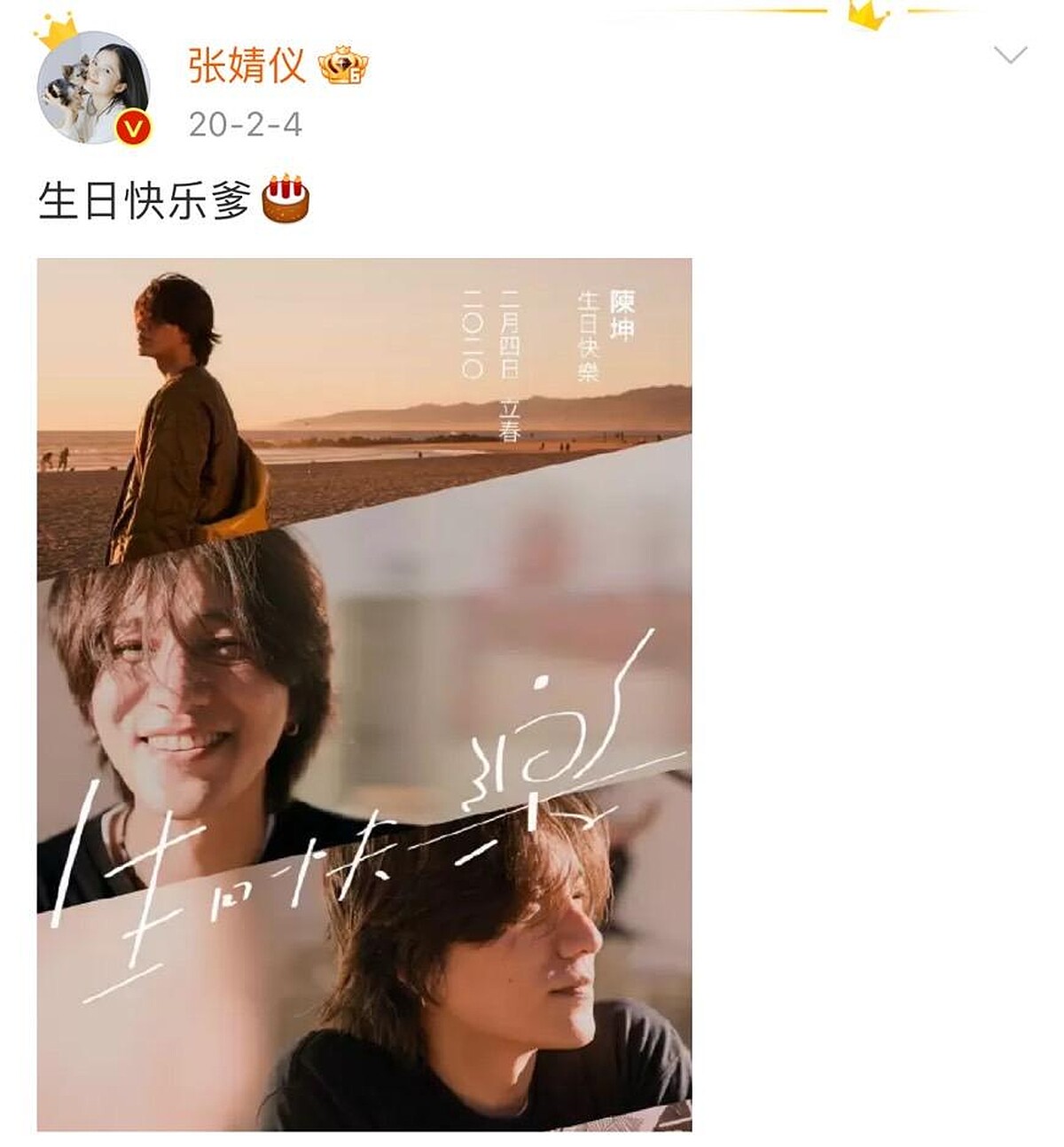This screenshot has width=1064, height=1147.
Task: Open the 陳坤 birthday poster image
Action: (x=364, y=693)
